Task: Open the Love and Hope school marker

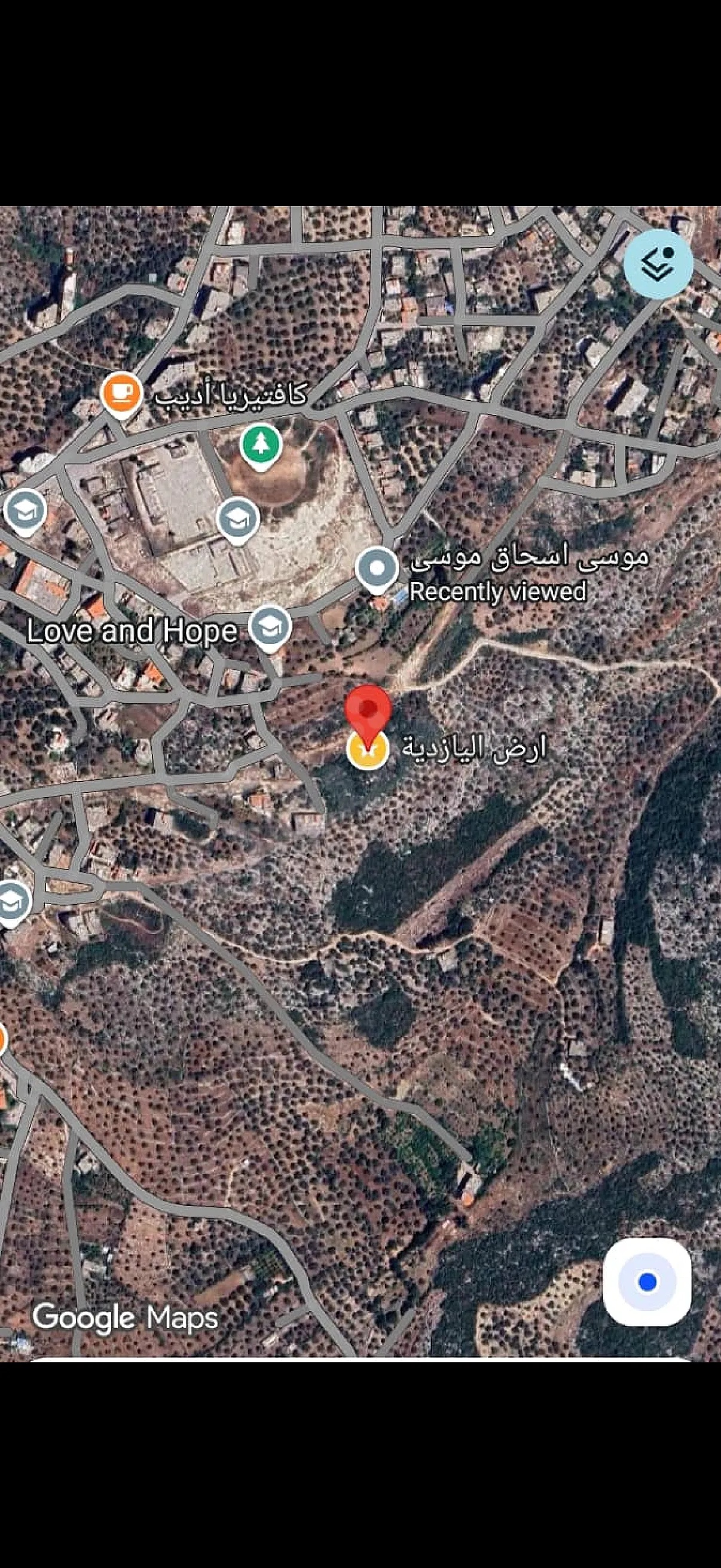Action: (x=271, y=627)
